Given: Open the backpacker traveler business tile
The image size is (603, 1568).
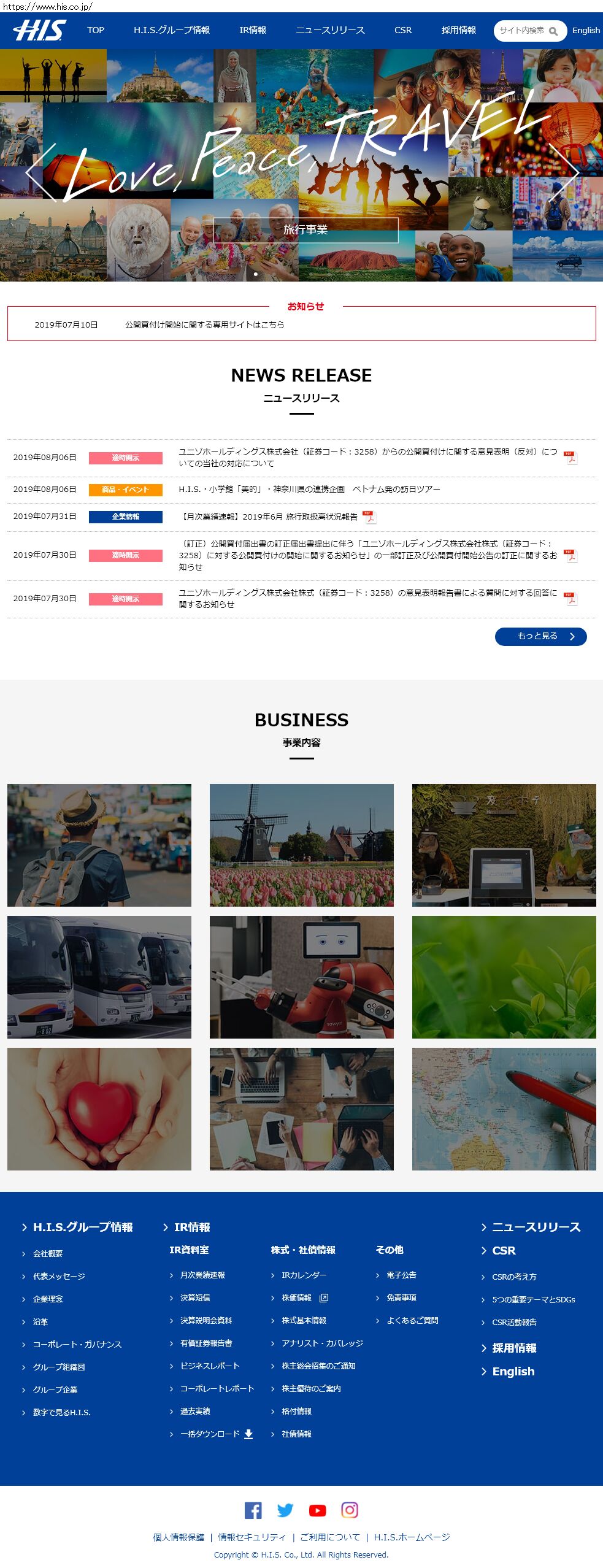Looking at the screenshot, I should pyautogui.click(x=99, y=845).
